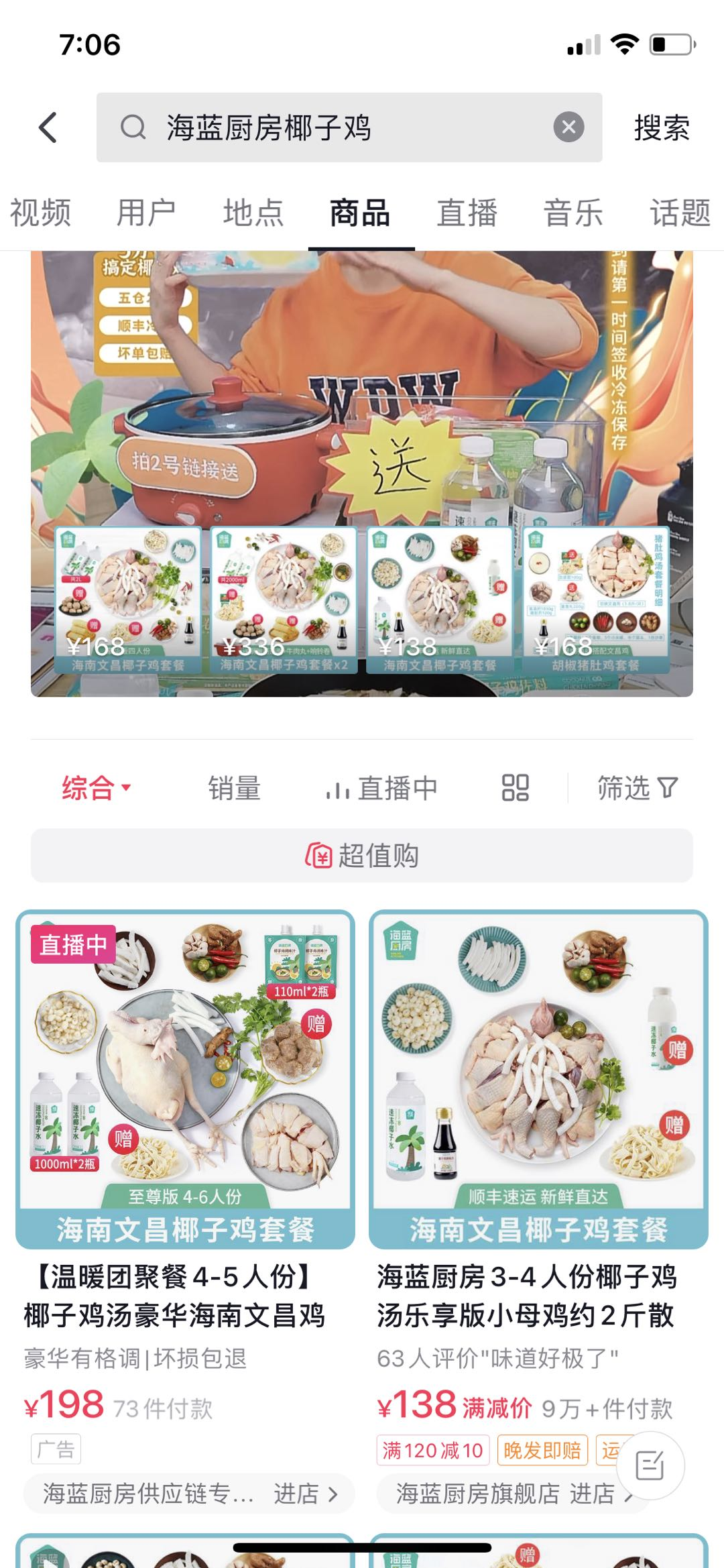
Task: Tap the 搜索 button
Action: pos(662,127)
